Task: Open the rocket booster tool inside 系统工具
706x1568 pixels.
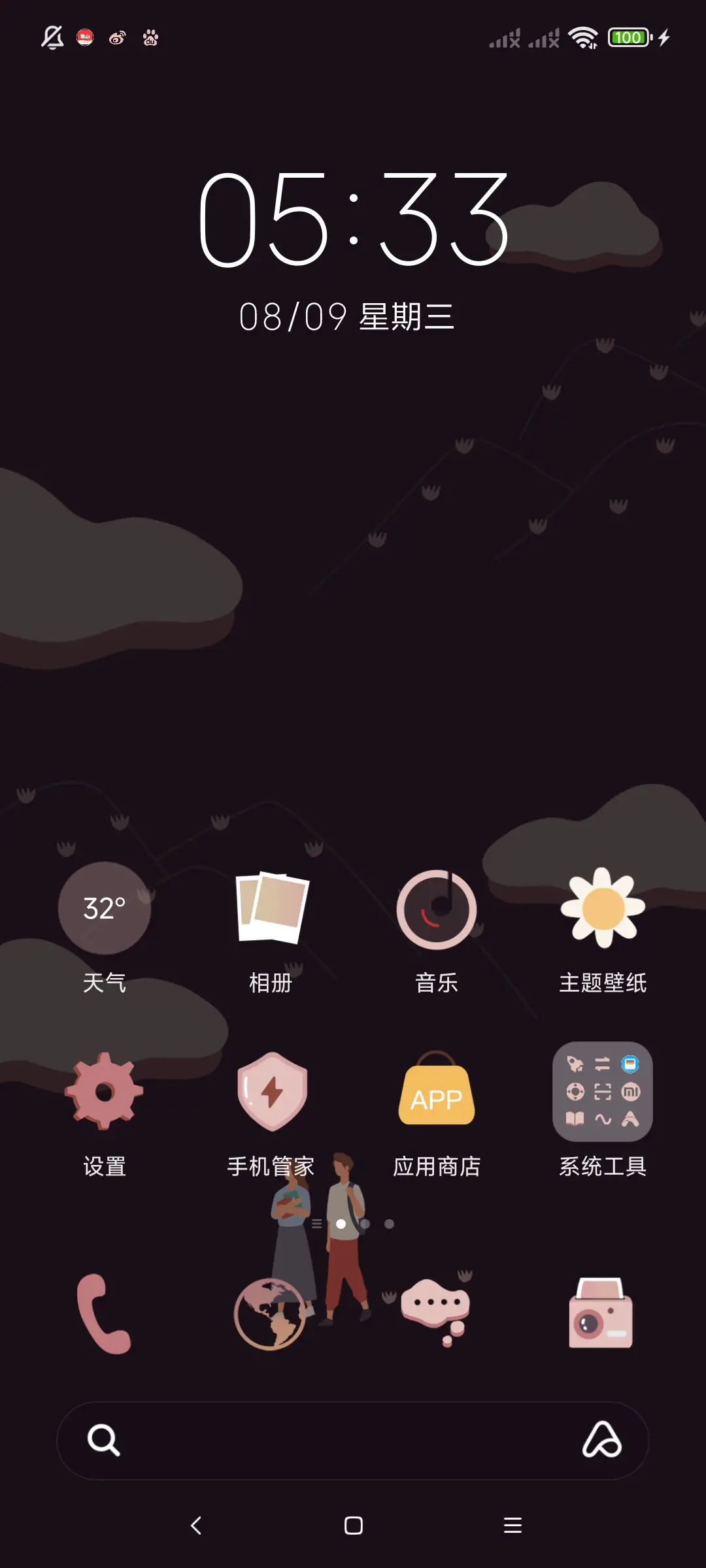Action: (x=575, y=1063)
